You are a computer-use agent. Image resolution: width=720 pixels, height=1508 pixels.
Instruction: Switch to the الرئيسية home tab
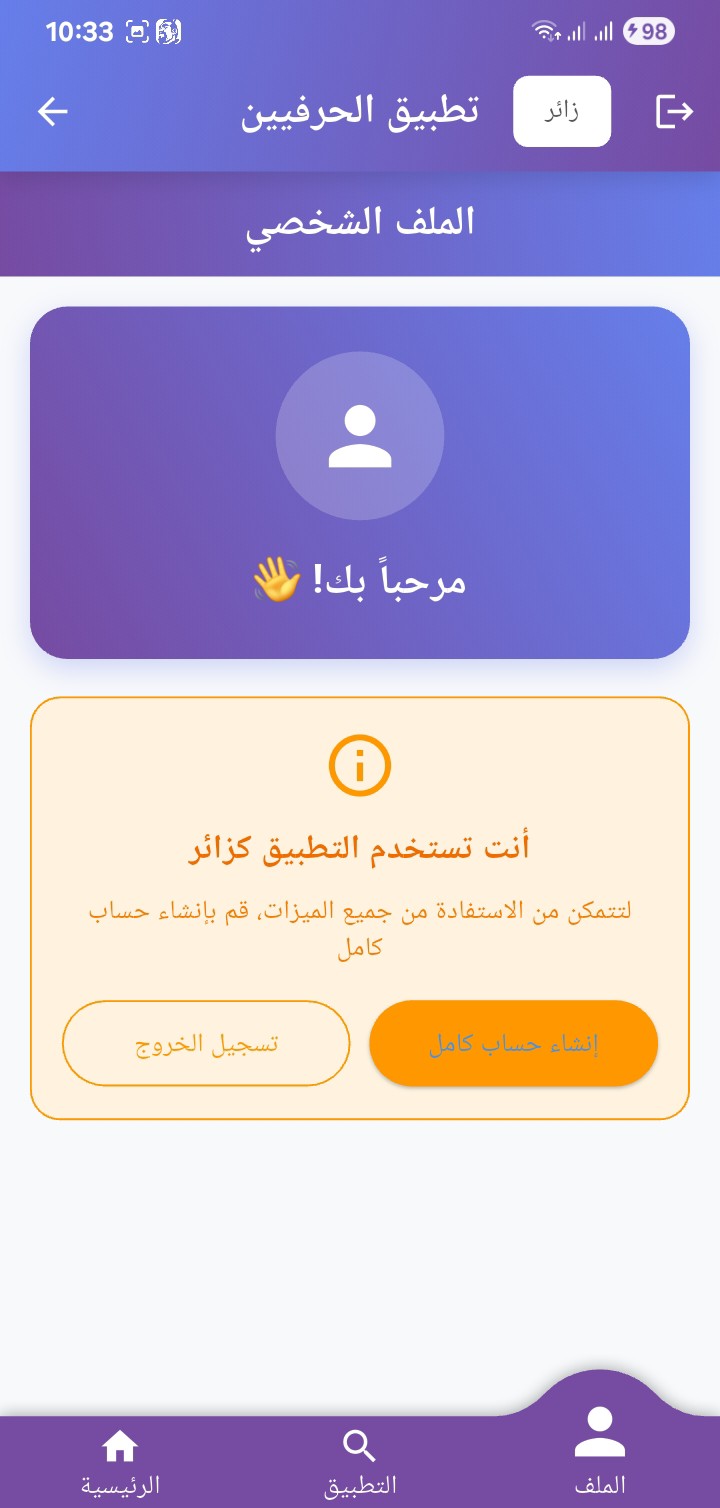pos(120,1461)
